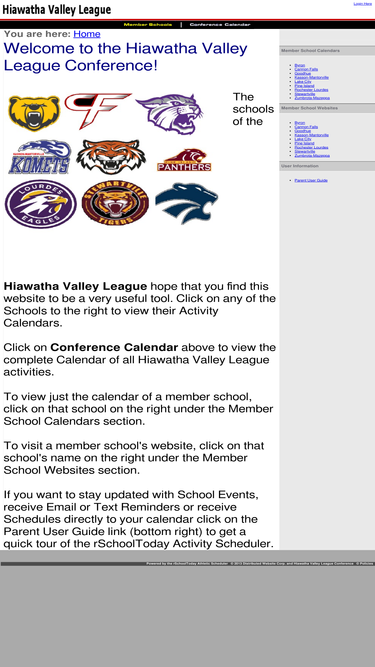View Byron's calendar under Member School Calendars
This screenshot has width=375, height=667.
[299, 65]
